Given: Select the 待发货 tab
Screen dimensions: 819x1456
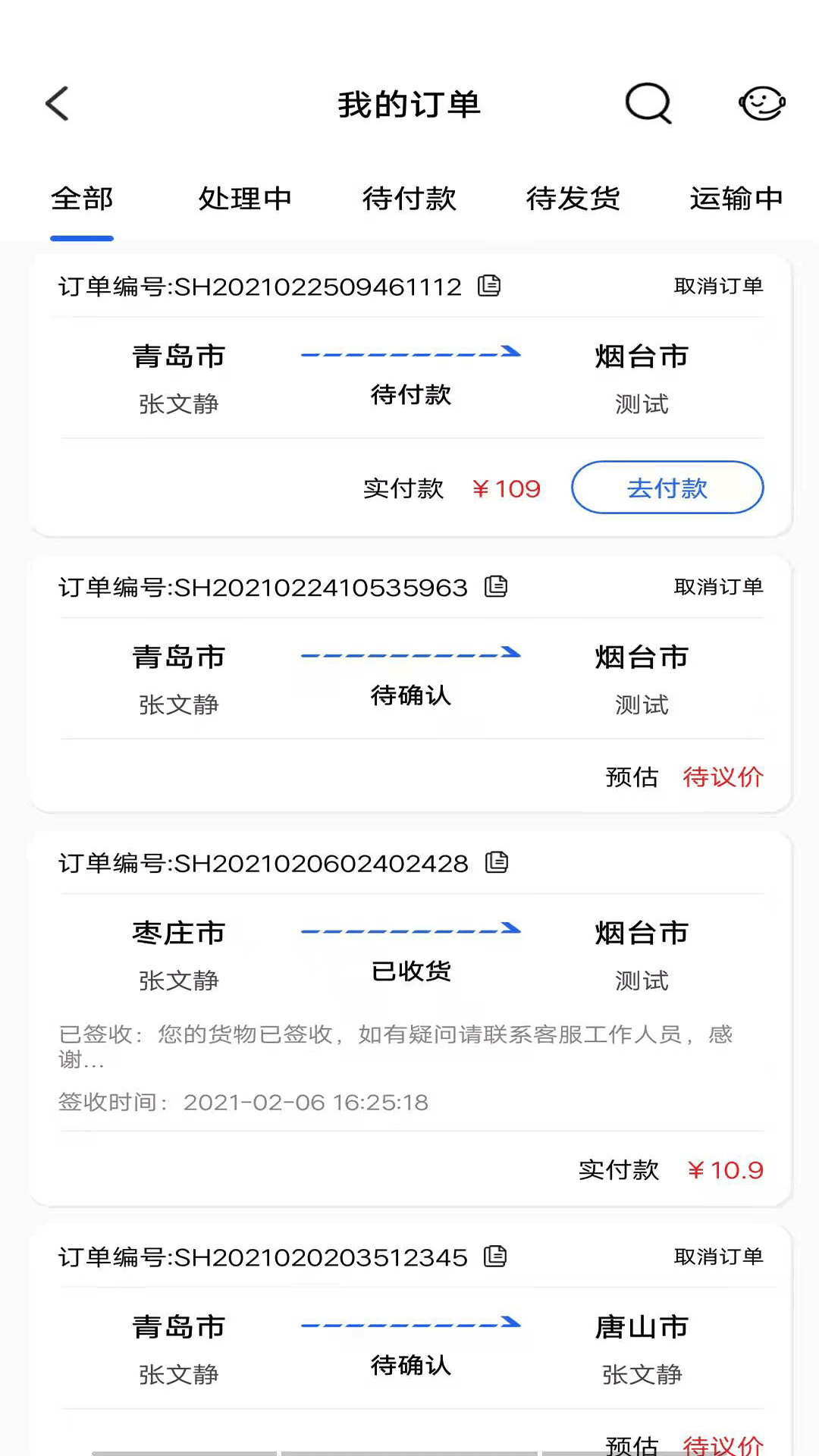Looking at the screenshot, I should tap(573, 199).
